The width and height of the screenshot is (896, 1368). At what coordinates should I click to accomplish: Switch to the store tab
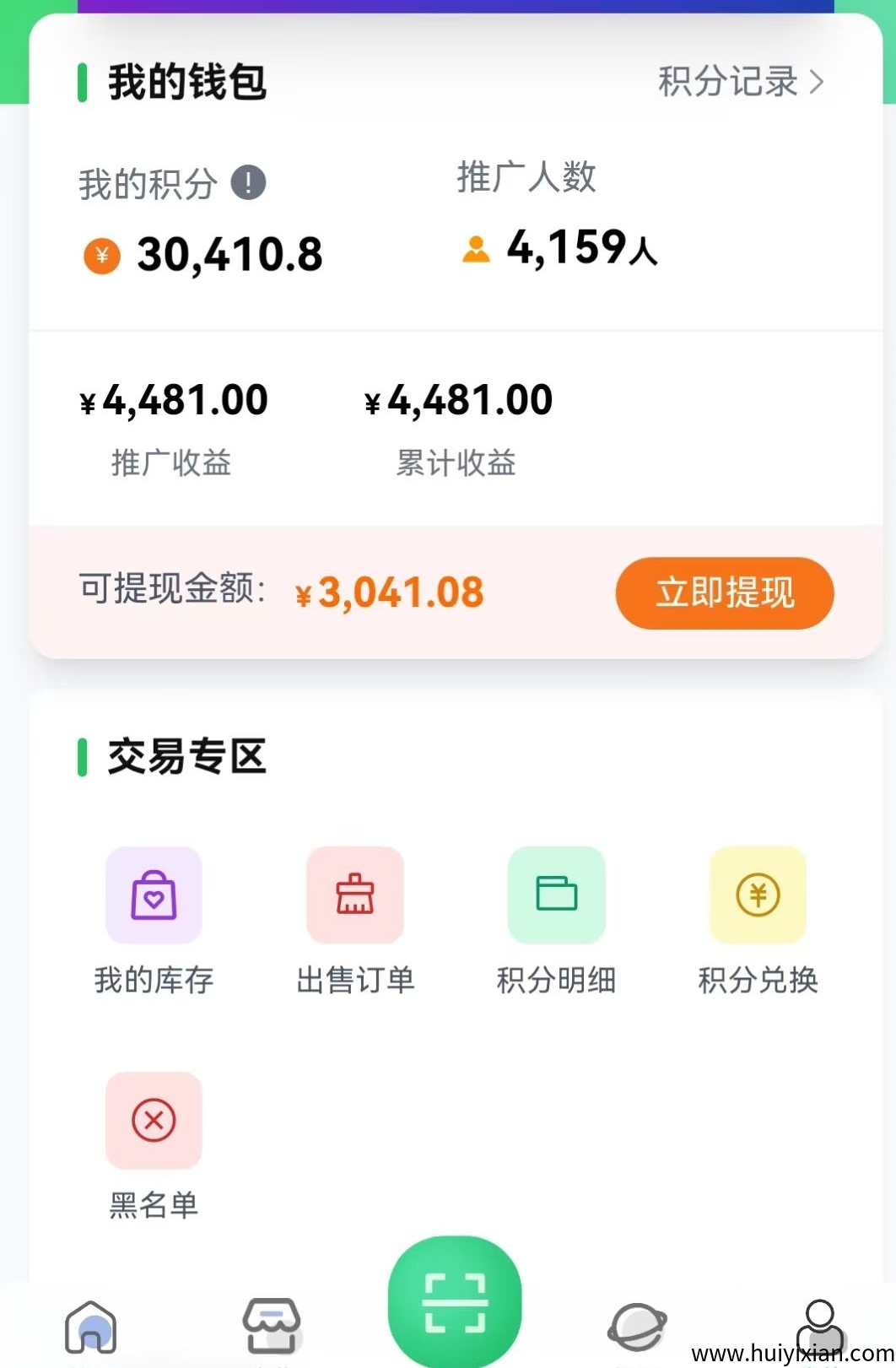[272, 1326]
